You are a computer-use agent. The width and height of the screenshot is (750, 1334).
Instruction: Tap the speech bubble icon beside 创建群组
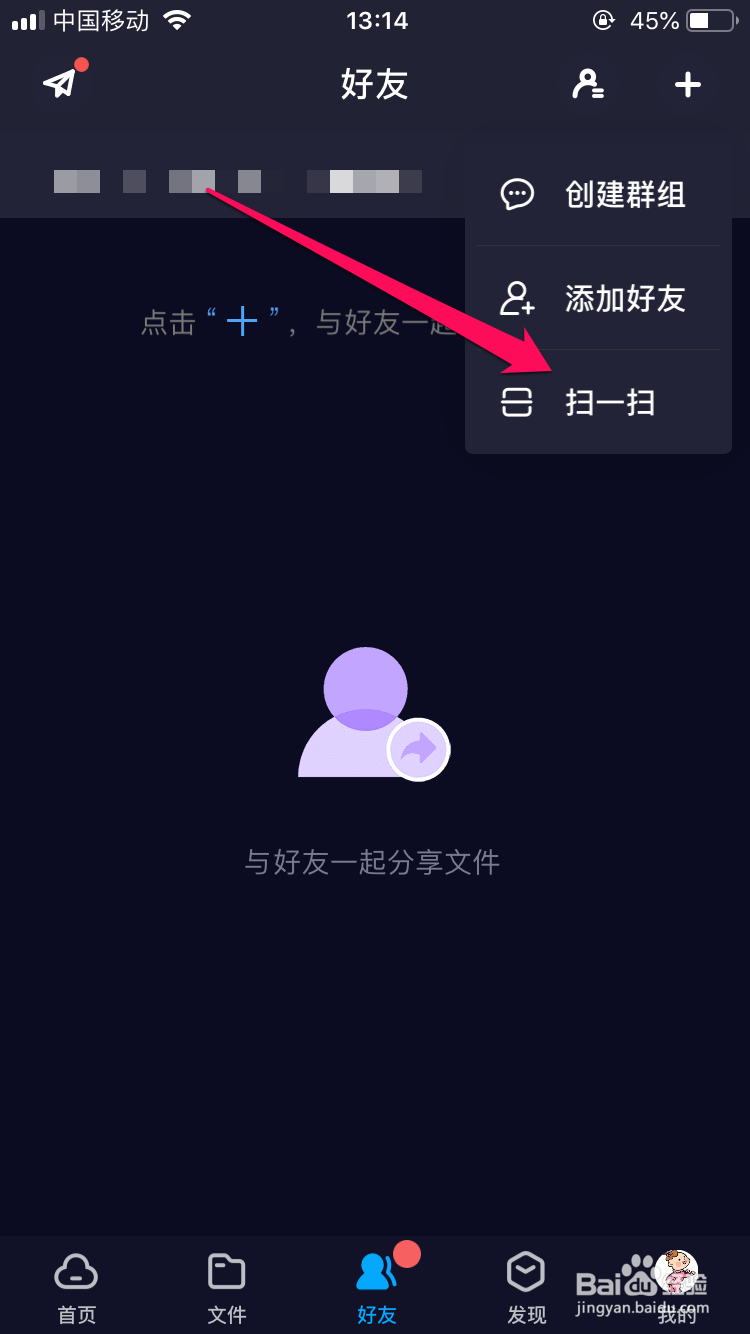pyautogui.click(x=516, y=195)
